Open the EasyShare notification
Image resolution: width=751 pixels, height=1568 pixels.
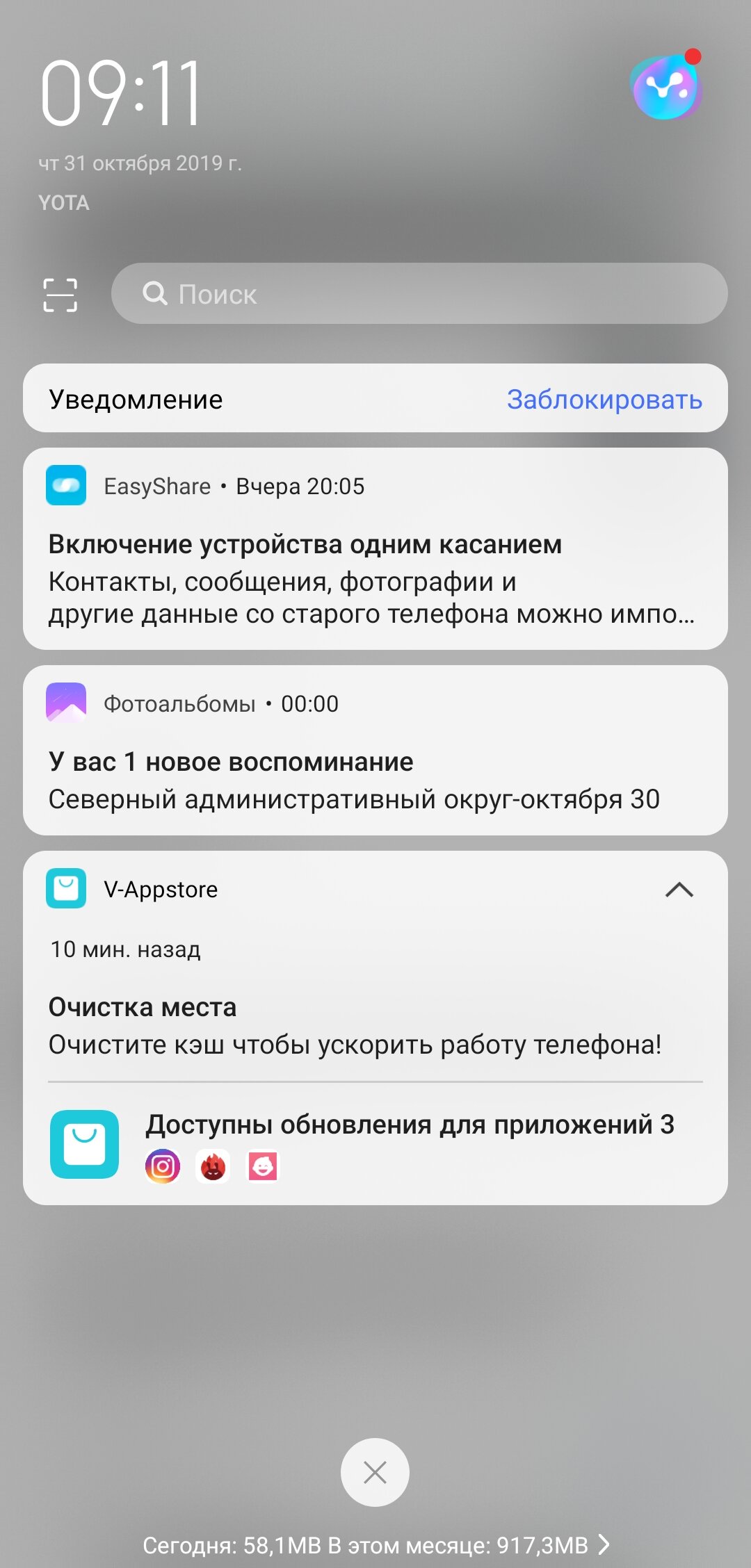(x=375, y=548)
